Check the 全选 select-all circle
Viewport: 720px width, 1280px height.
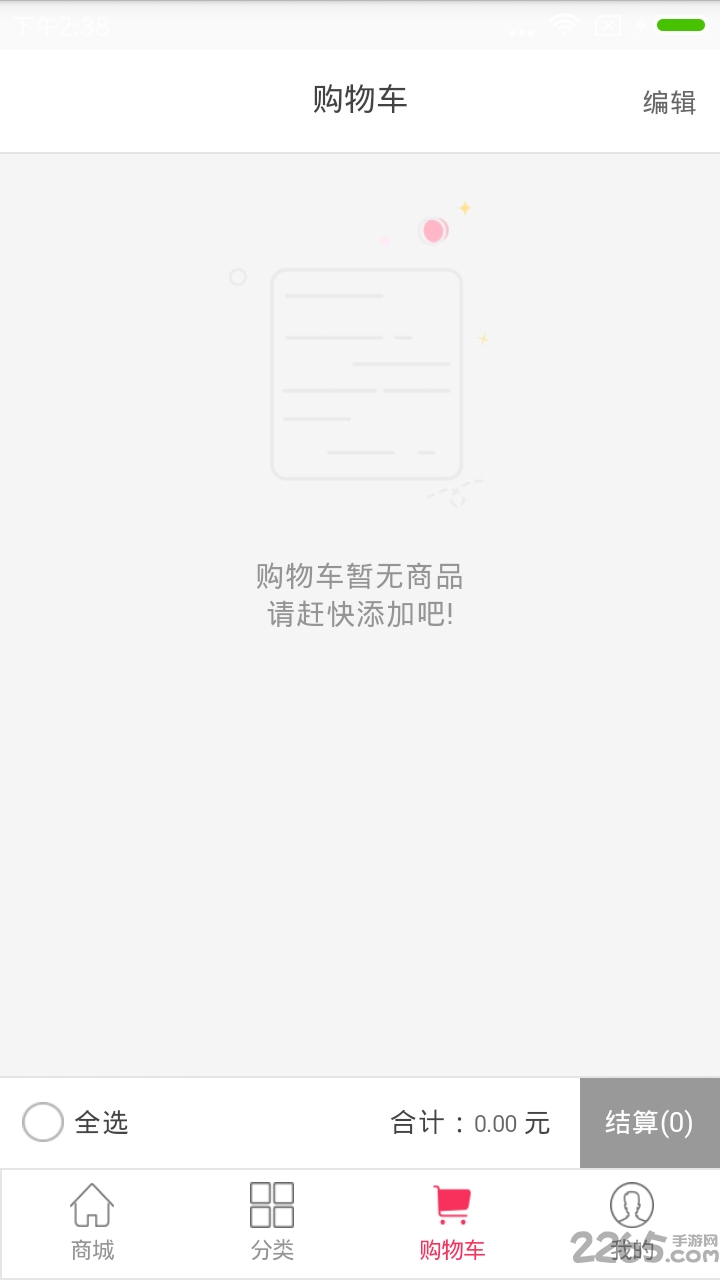point(43,1122)
